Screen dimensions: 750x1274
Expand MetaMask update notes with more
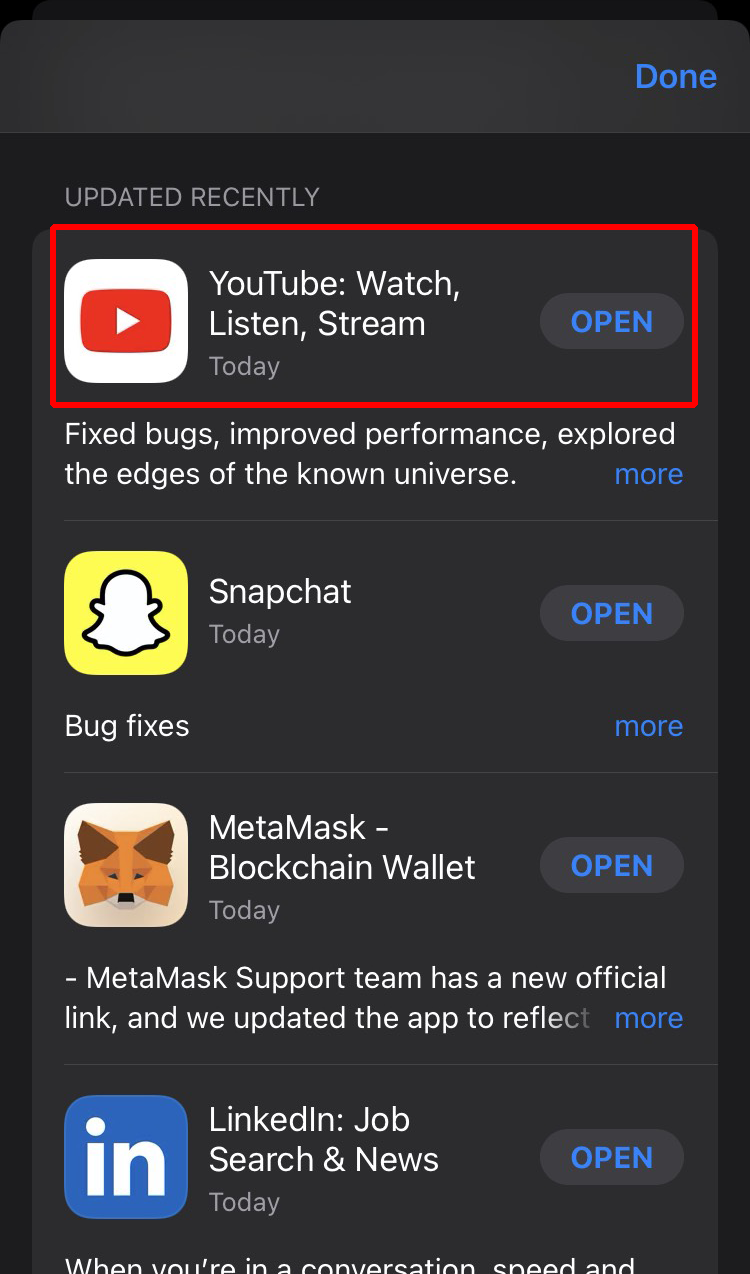pyautogui.click(x=648, y=1018)
